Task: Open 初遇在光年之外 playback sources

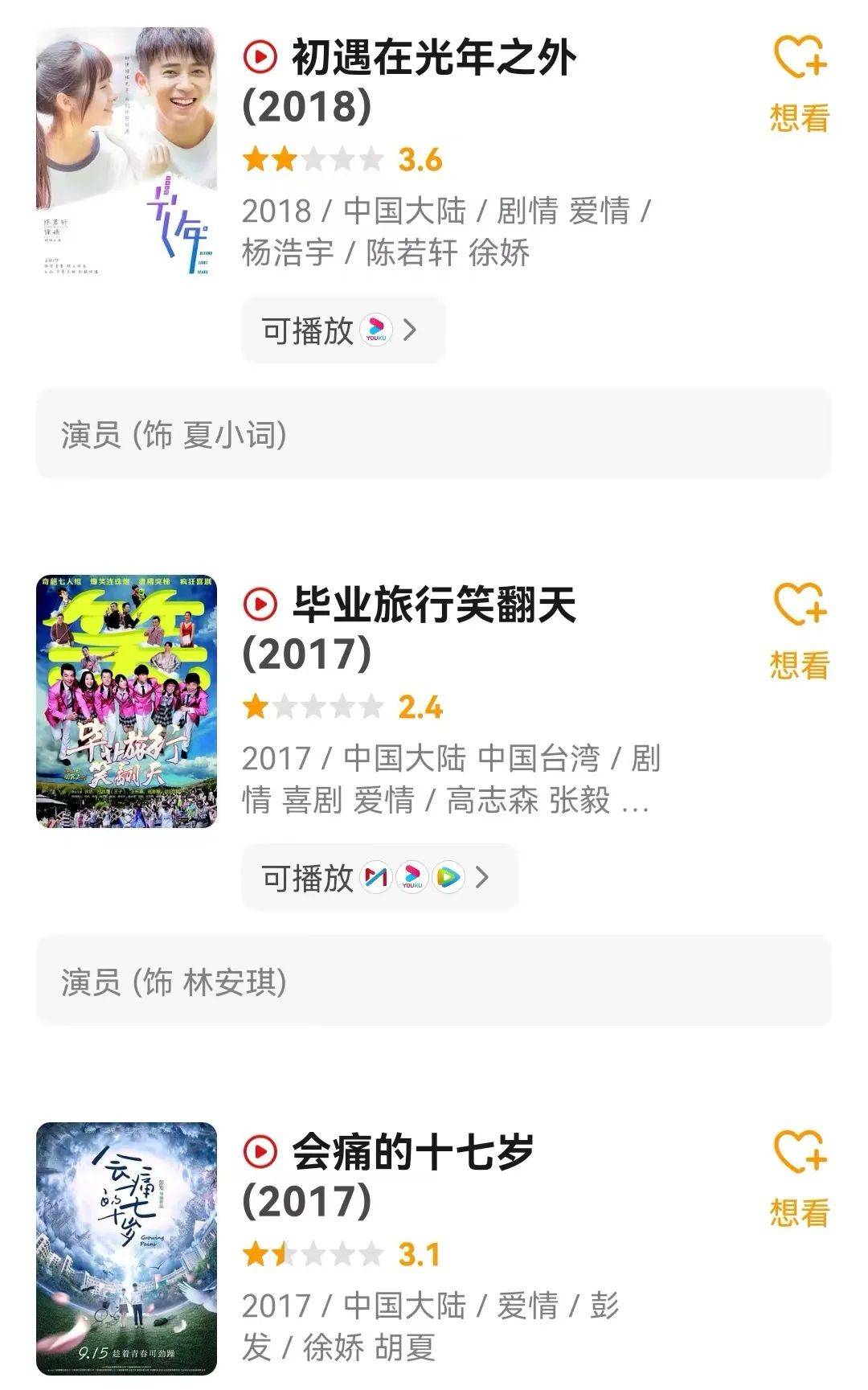Action: click(343, 330)
